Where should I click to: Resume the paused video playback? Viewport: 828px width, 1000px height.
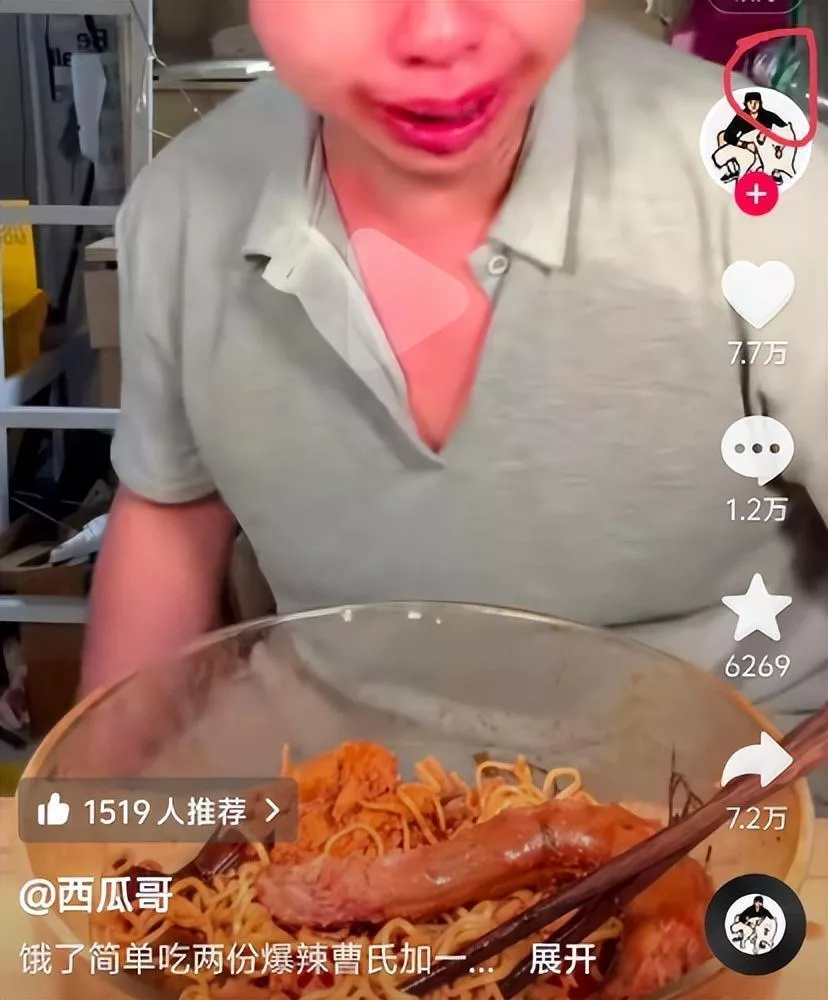pos(408,291)
